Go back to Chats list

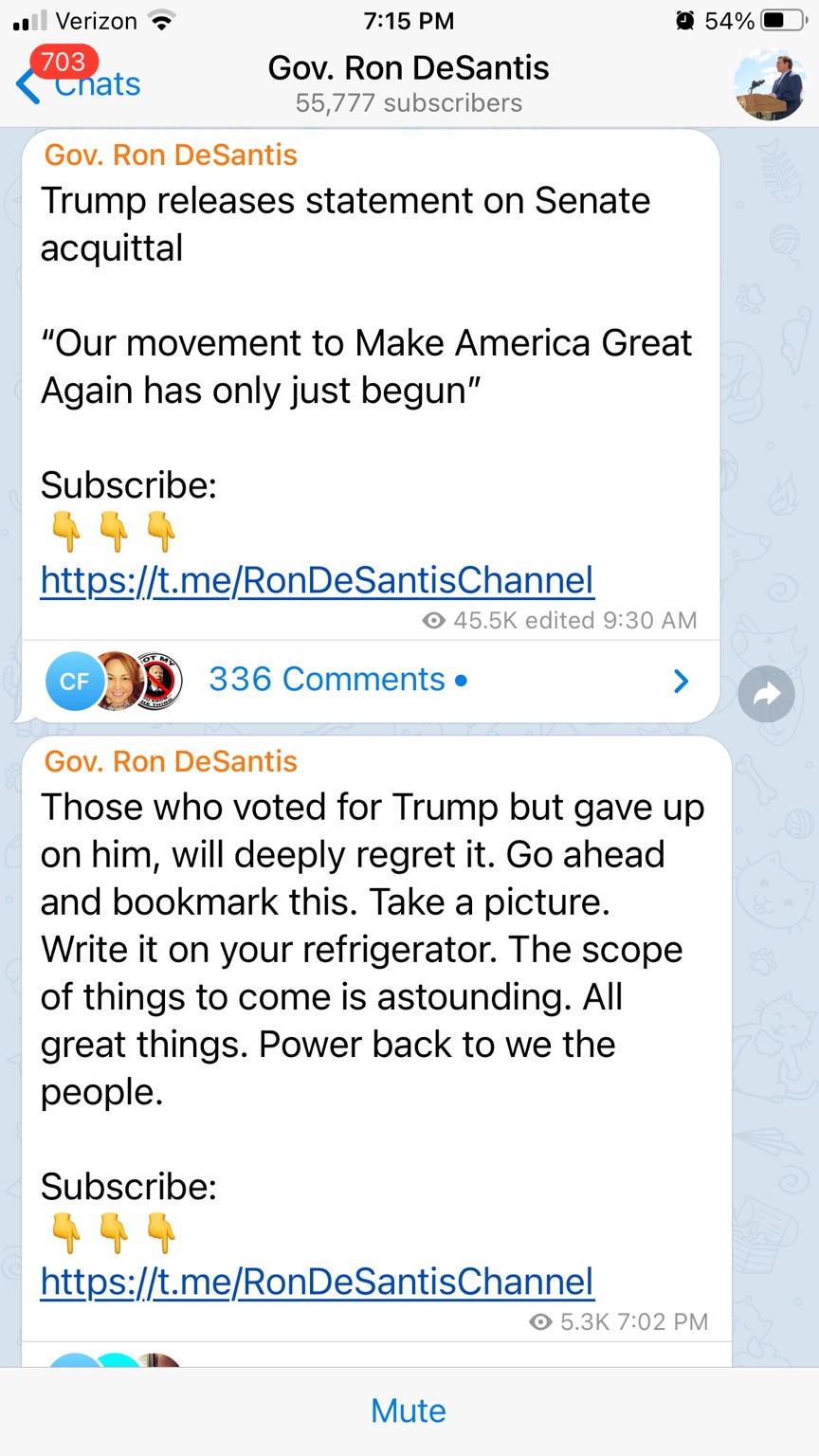pyautogui.click(x=78, y=83)
